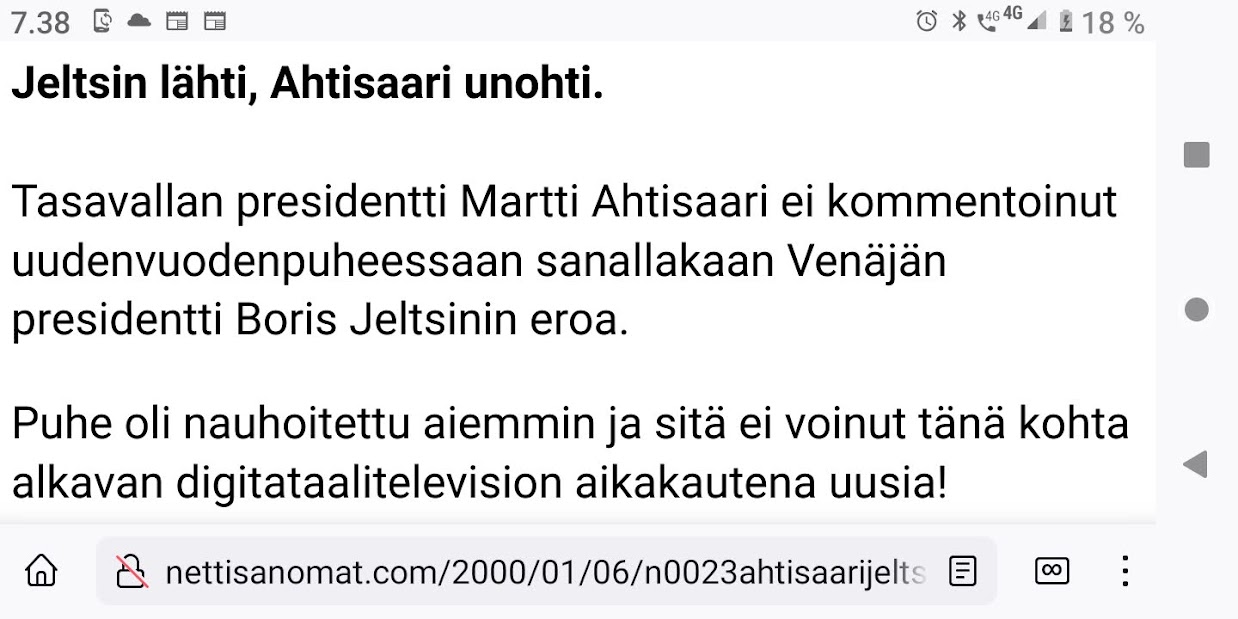Screen dimensions: 1238x619
Task: Go to browser home page
Action: coord(41,572)
